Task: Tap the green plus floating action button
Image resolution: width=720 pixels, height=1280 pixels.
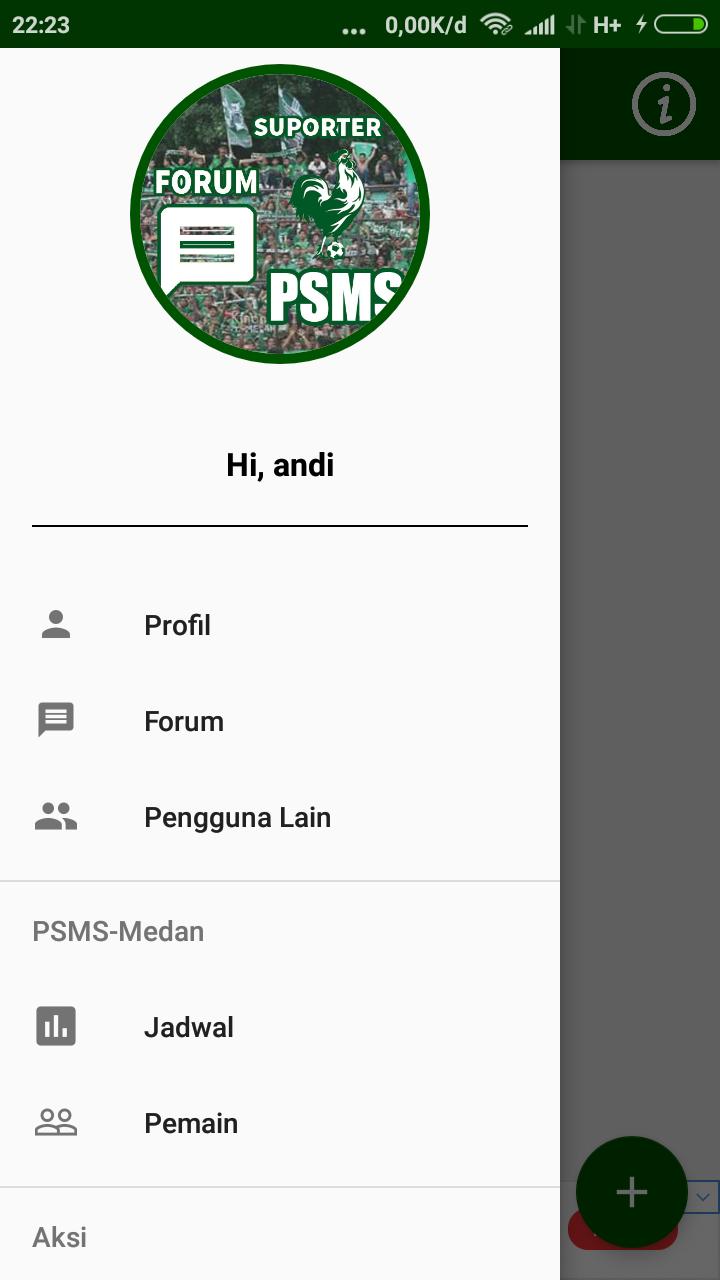Action: pos(630,1191)
